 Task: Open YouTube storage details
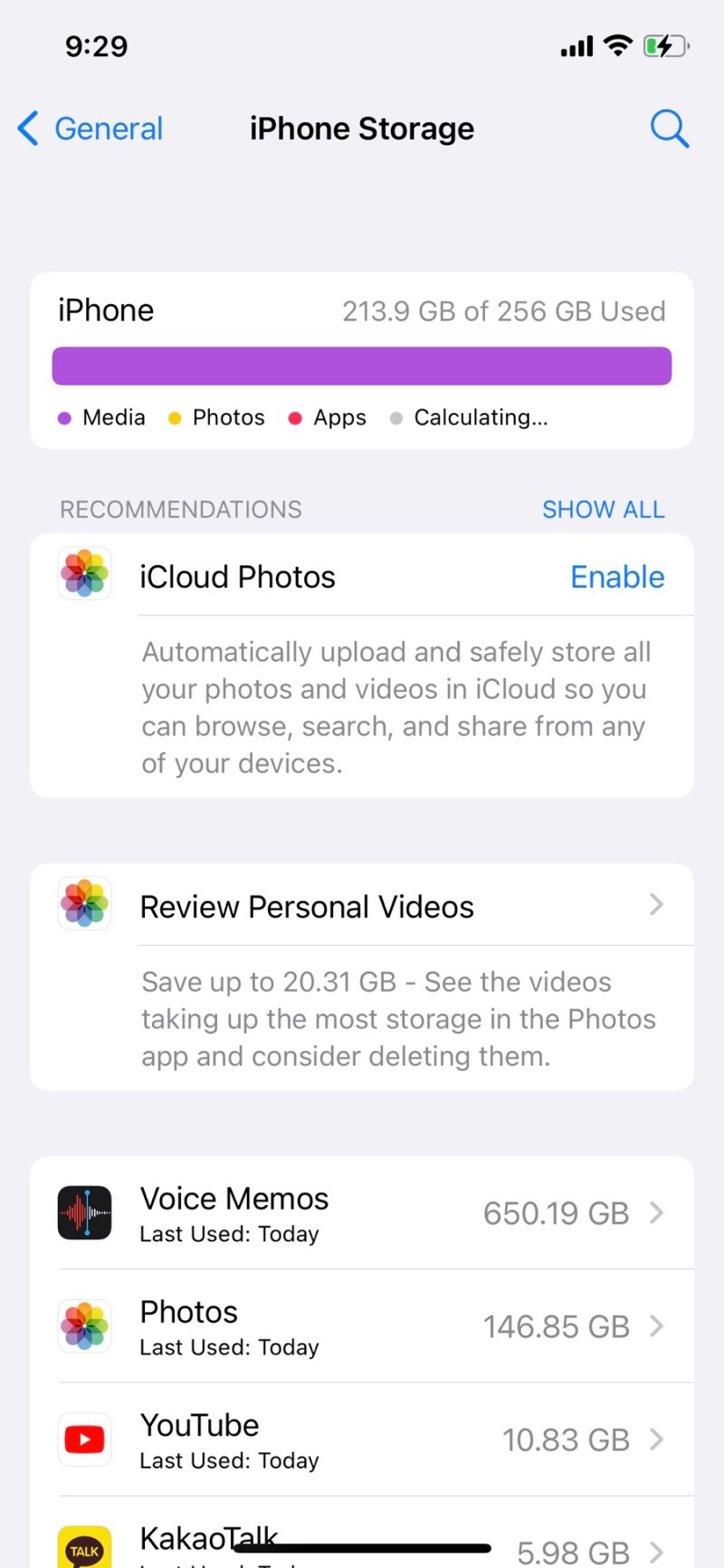tap(362, 1439)
